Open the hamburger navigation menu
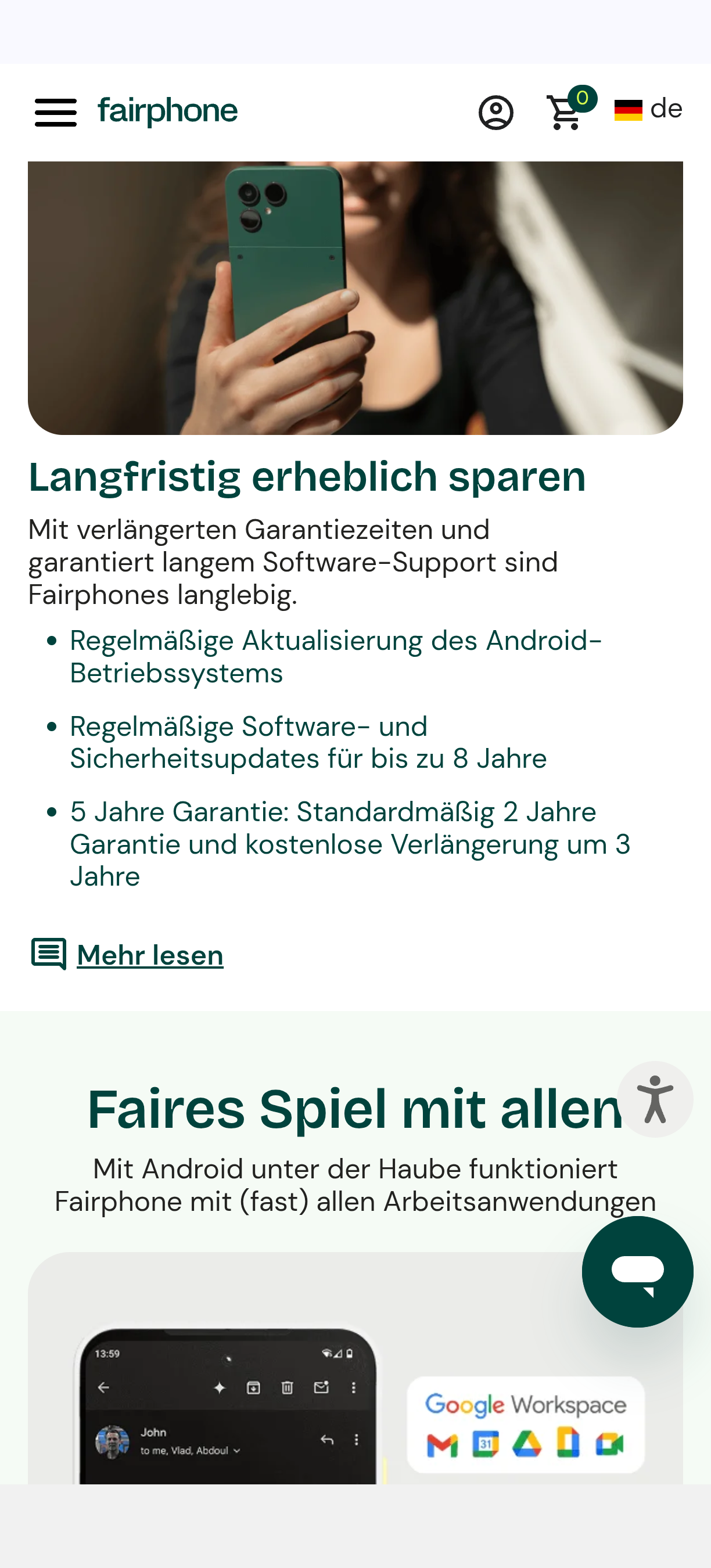 (55, 112)
